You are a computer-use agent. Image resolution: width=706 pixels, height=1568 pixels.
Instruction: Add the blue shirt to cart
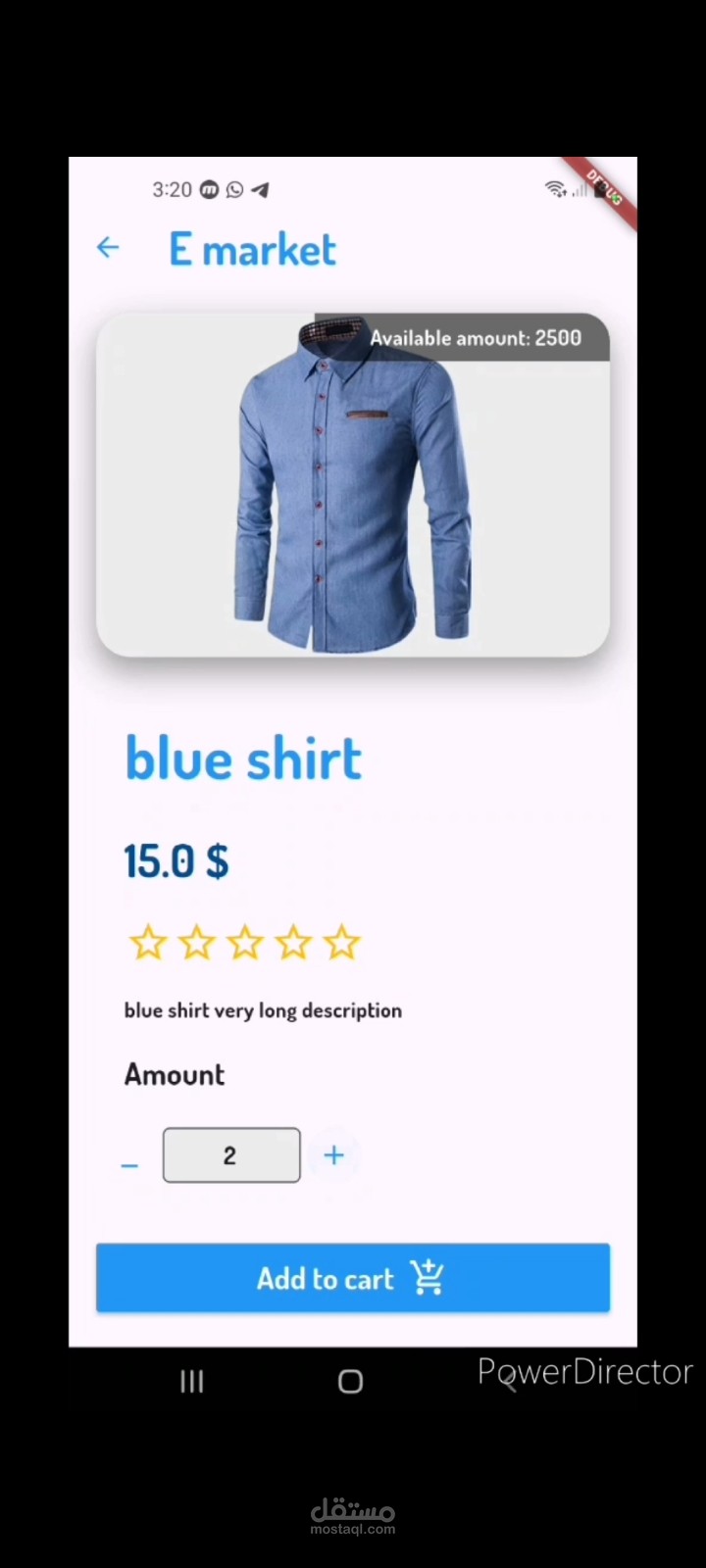pos(353,1278)
